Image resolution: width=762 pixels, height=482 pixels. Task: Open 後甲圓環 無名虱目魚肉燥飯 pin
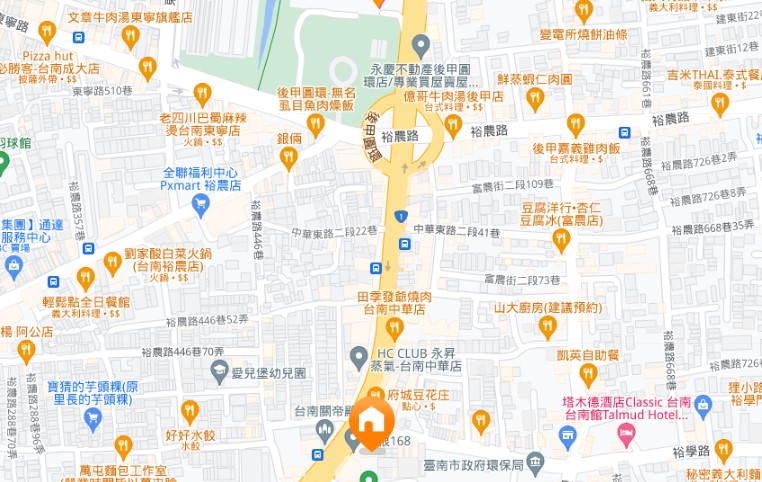(316, 124)
